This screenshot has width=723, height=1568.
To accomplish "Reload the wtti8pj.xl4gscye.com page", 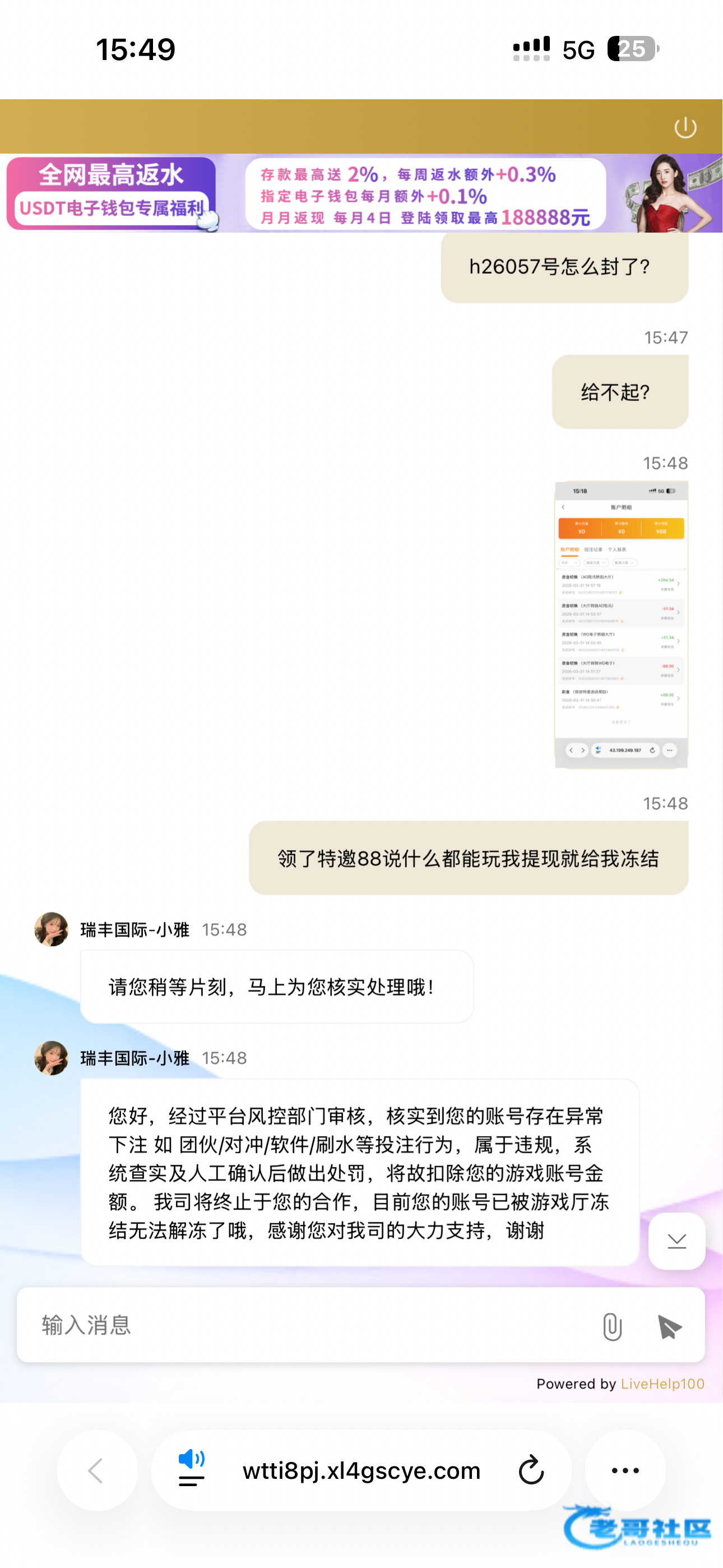I will [x=531, y=1470].
